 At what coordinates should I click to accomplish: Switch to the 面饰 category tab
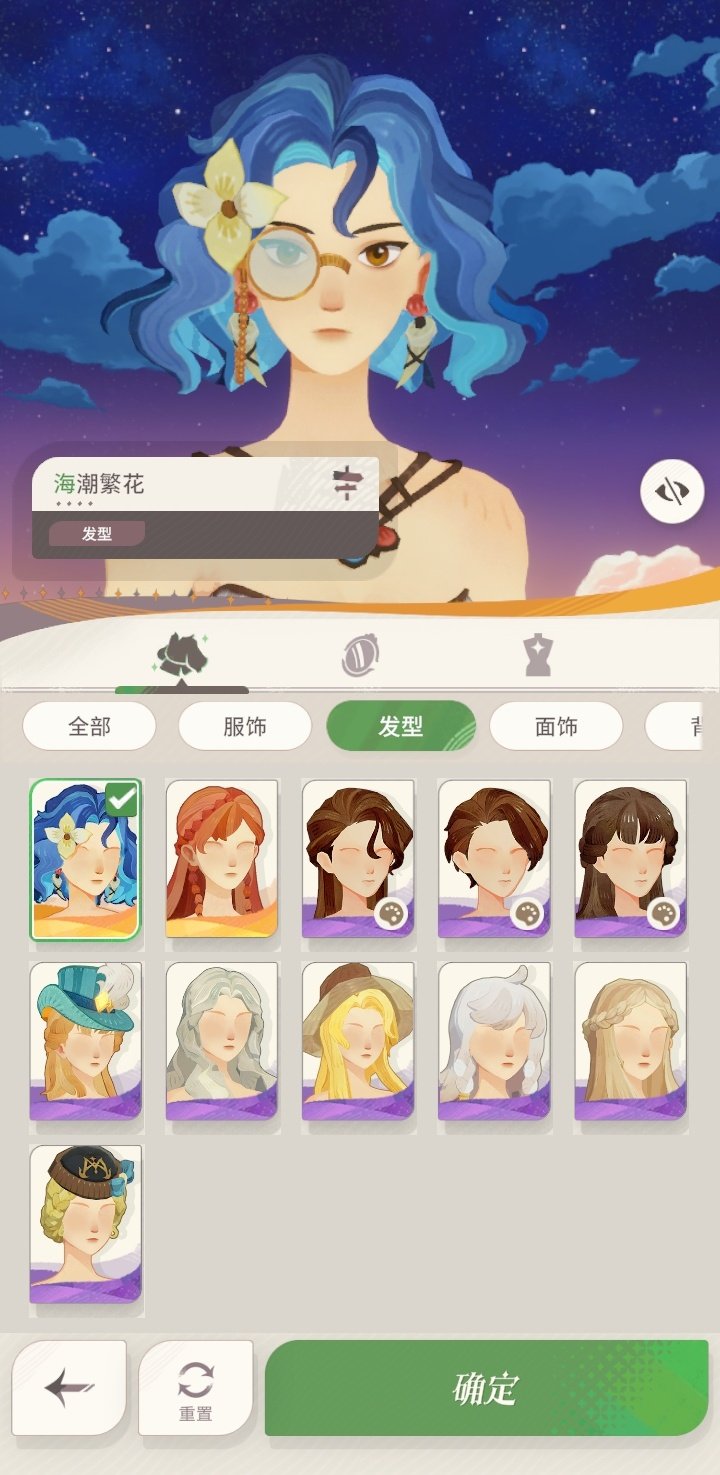[556, 727]
